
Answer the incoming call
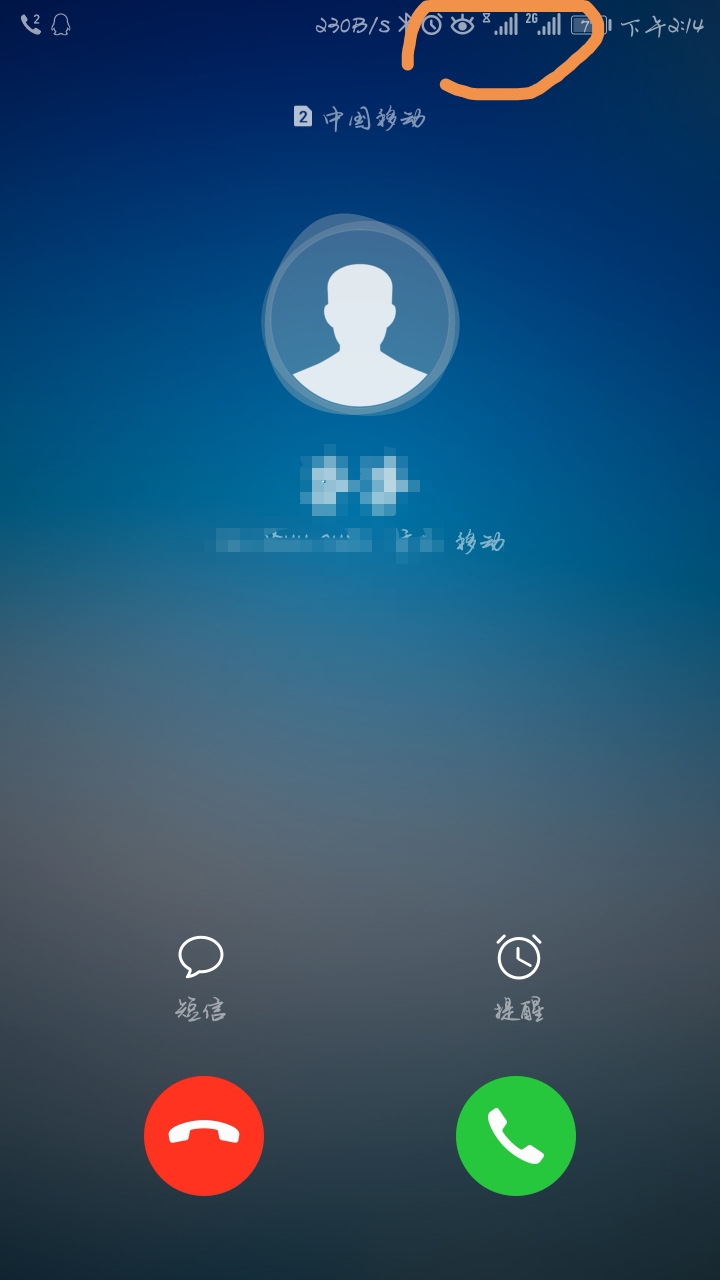515,1135
